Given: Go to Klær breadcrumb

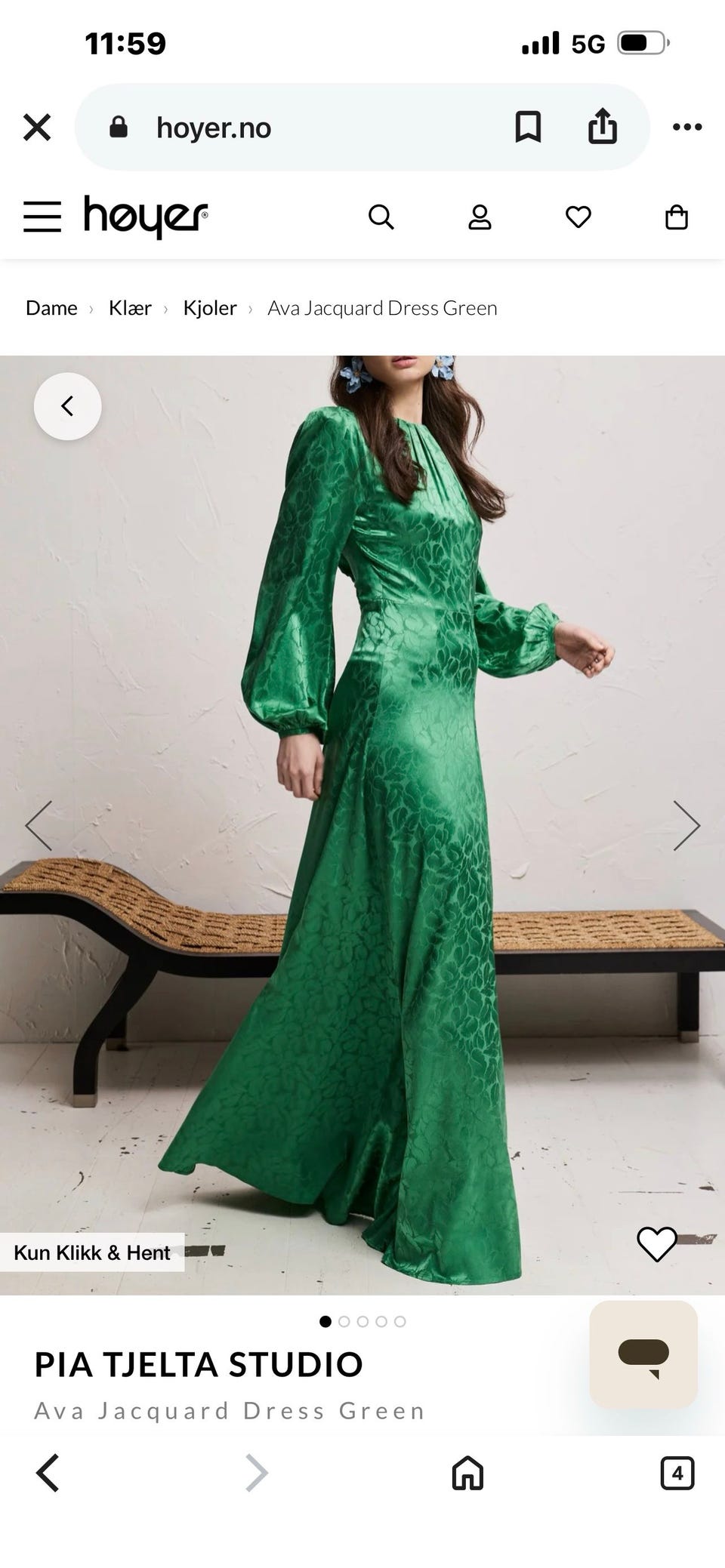Looking at the screenshot, I should tap(130, 308).
